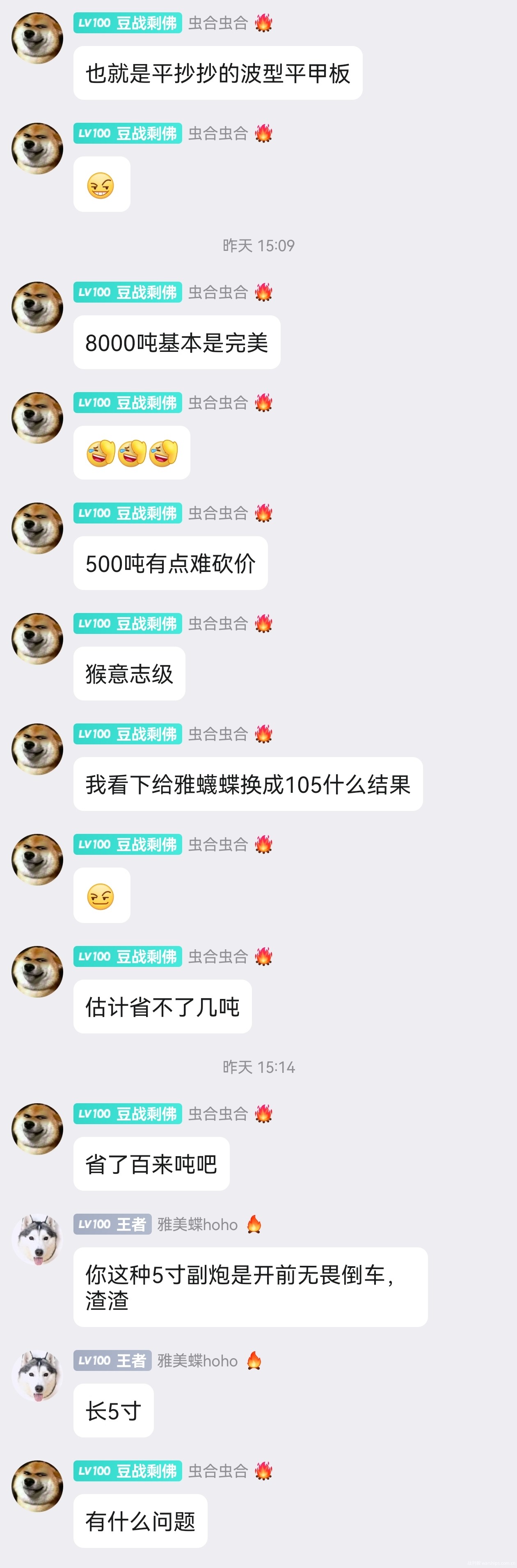Tap avatar next to '8000吨基本是完美' message
Viewport: 517px width, 1568px height.
pyautogui.click(x=37, y=308)
